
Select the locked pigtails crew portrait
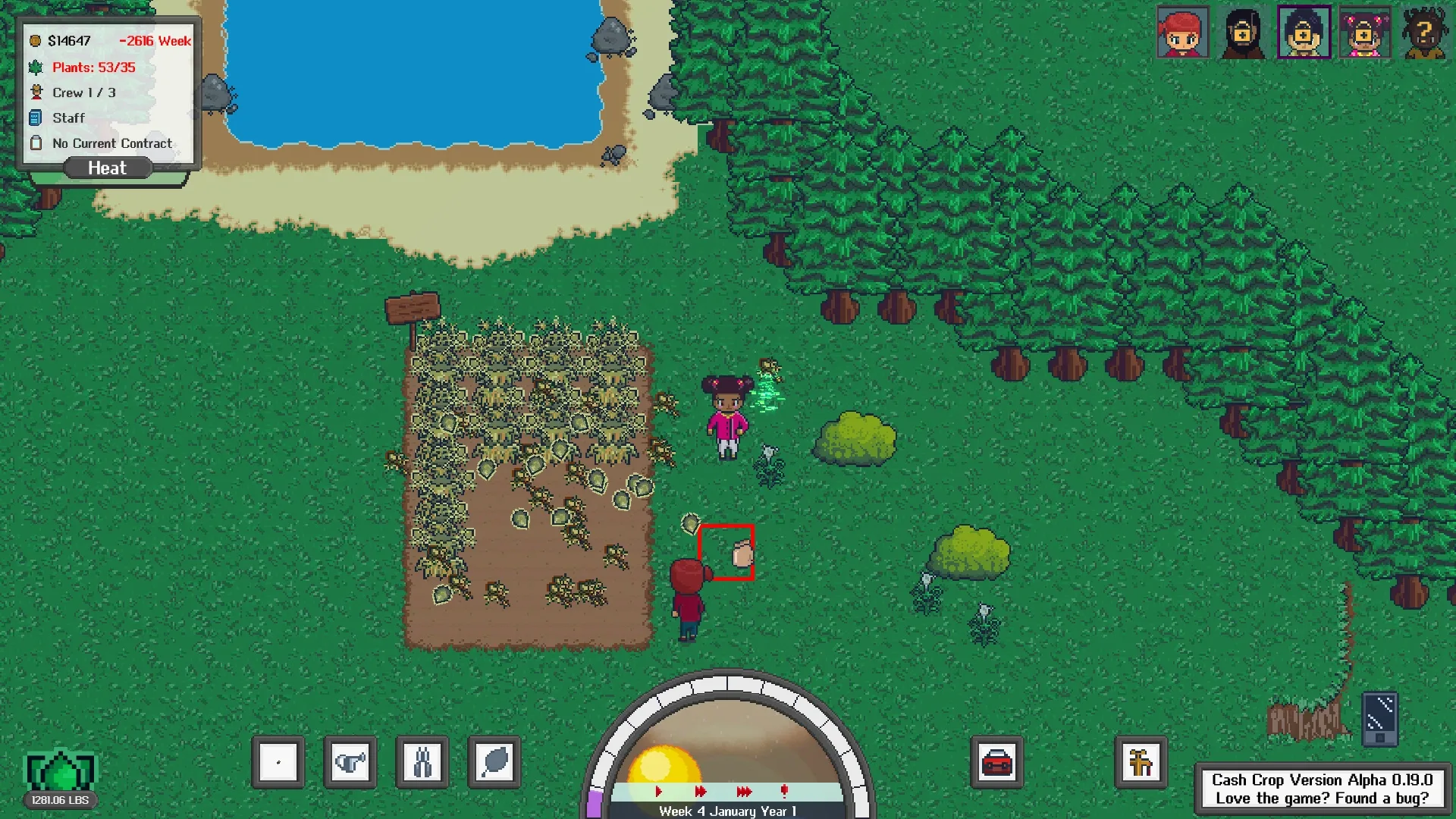pos(1364,33)
